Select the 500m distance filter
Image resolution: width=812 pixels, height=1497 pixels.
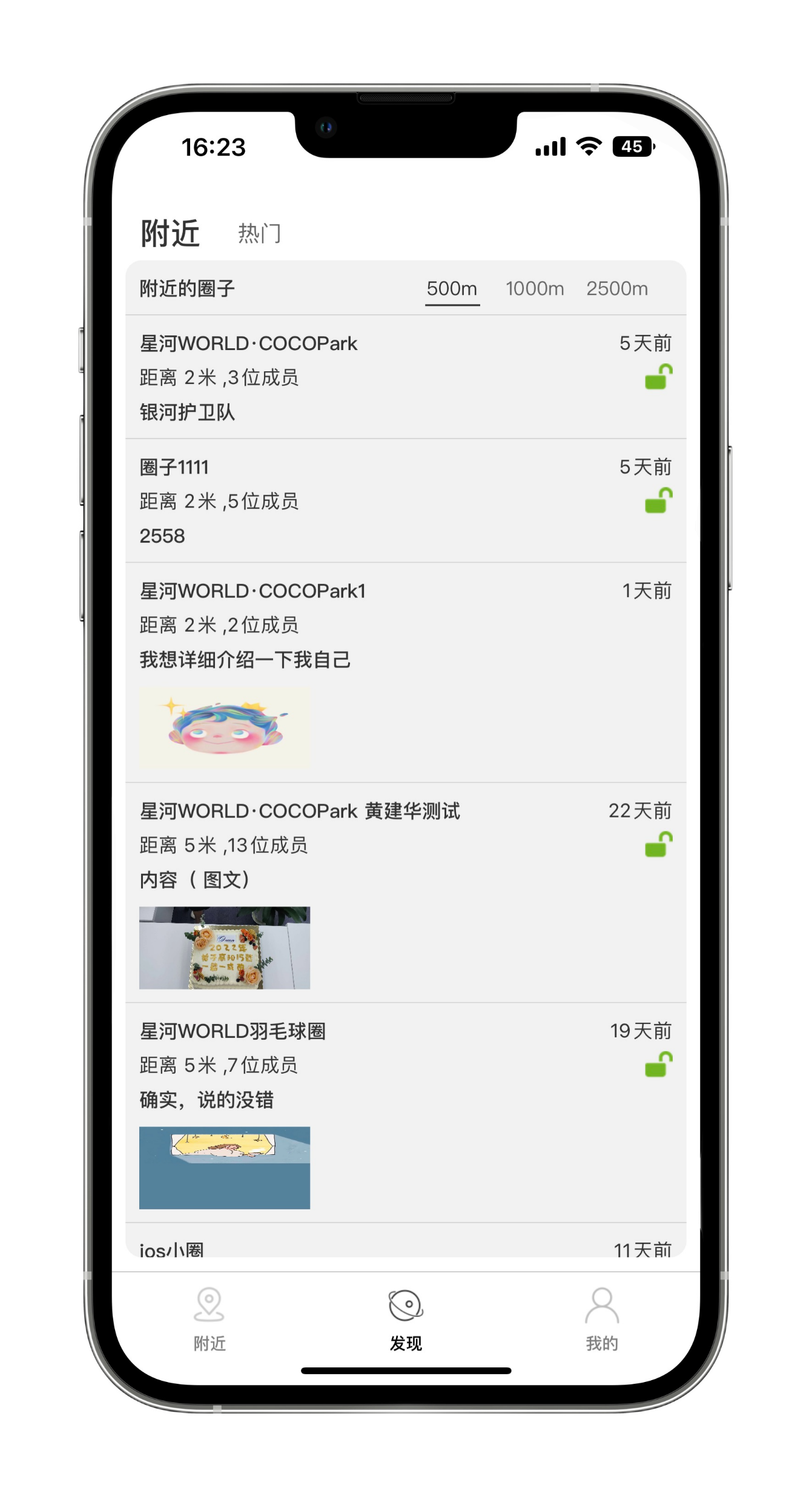point(452,289)
